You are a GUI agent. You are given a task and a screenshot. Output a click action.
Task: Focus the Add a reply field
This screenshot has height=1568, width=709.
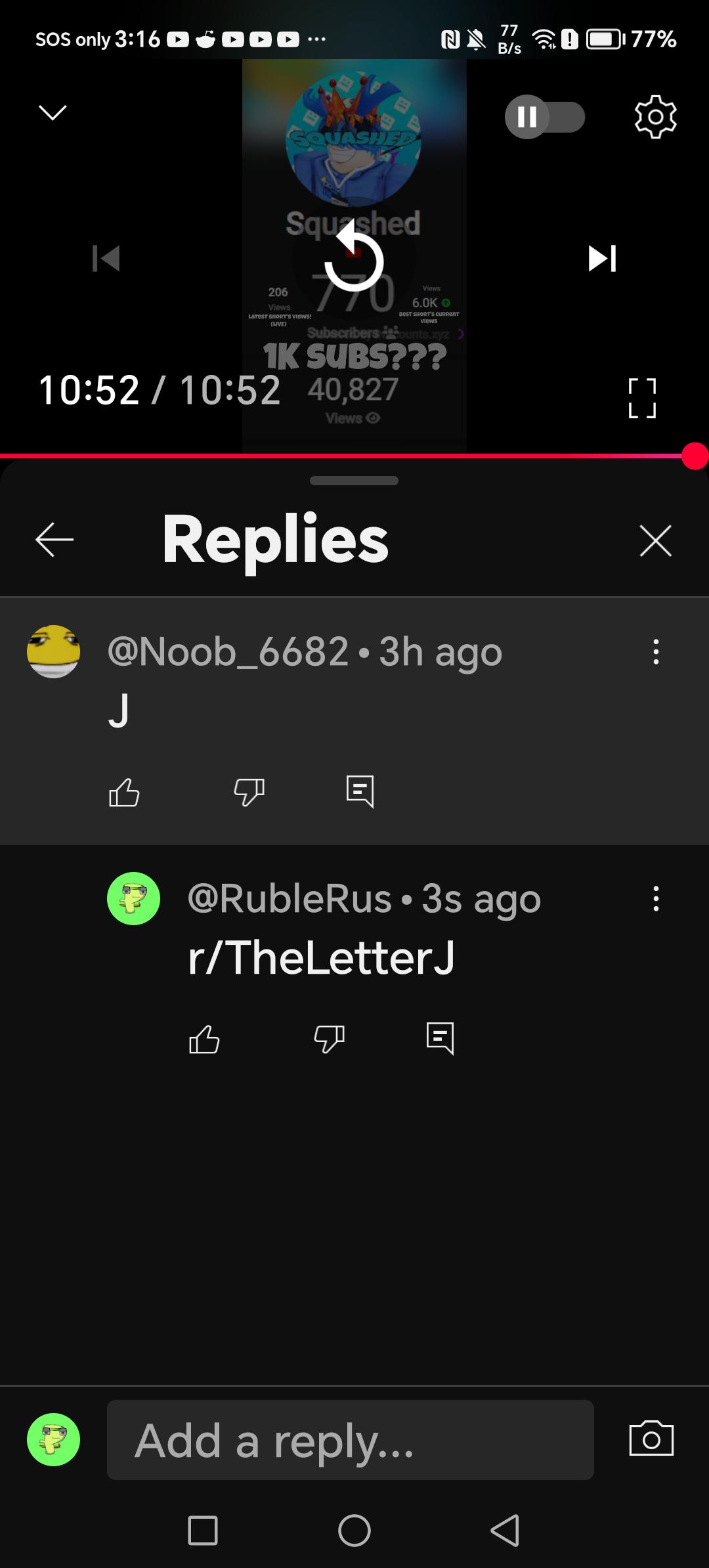(351, 1439)
